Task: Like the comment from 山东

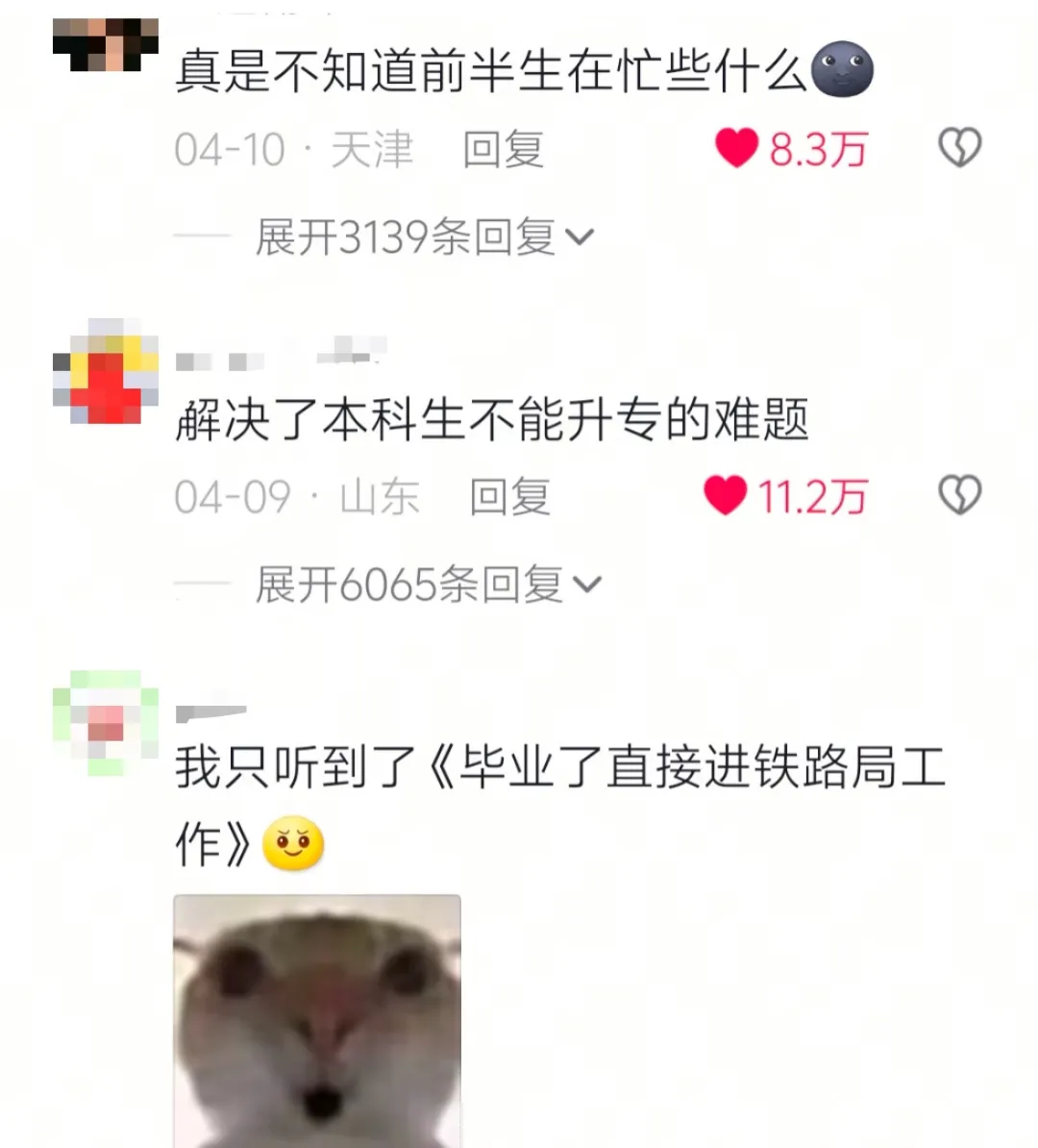Action: pyautogui.click(x=726, y=495)
